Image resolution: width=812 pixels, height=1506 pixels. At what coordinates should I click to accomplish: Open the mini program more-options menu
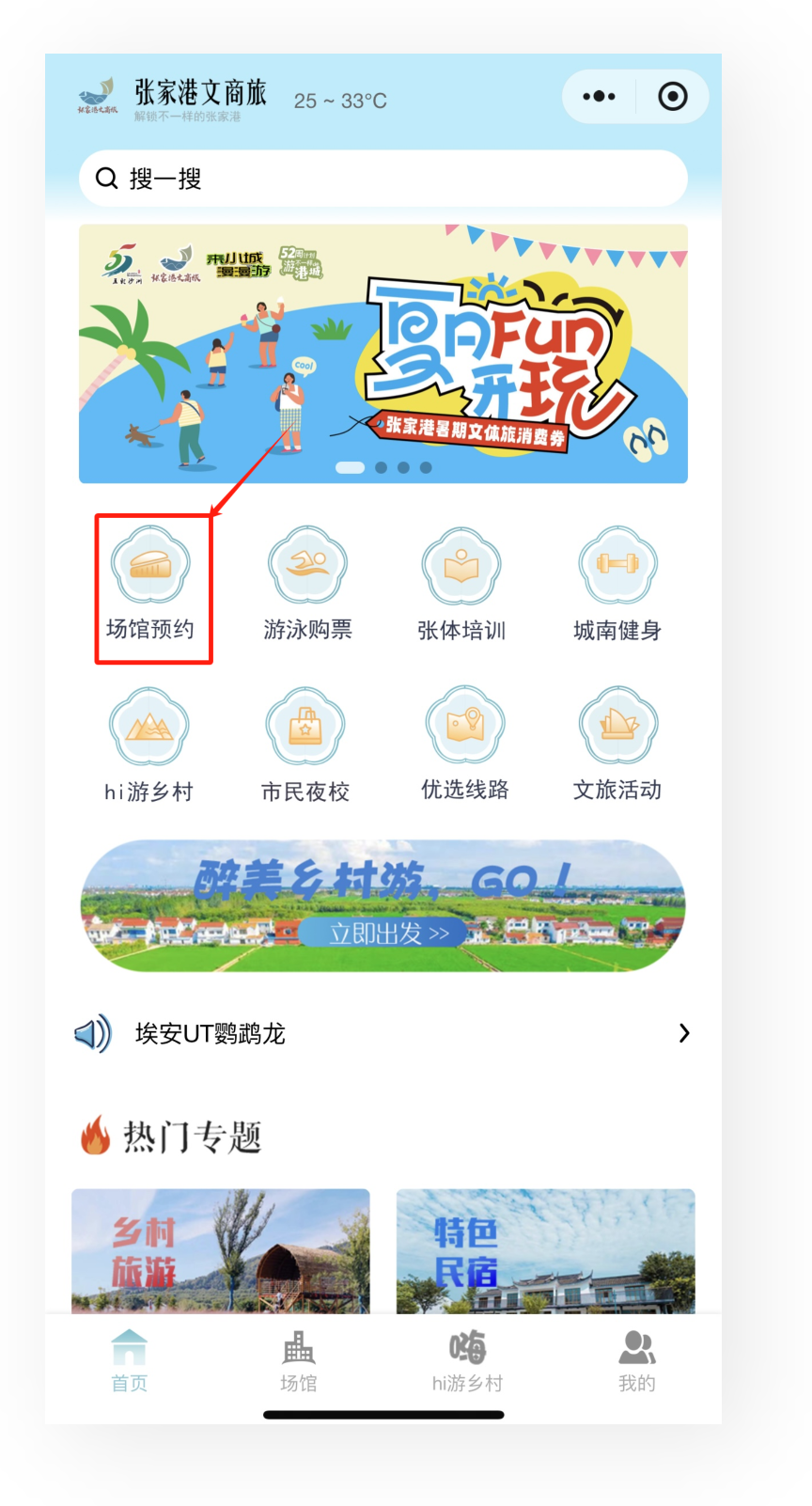599,97
